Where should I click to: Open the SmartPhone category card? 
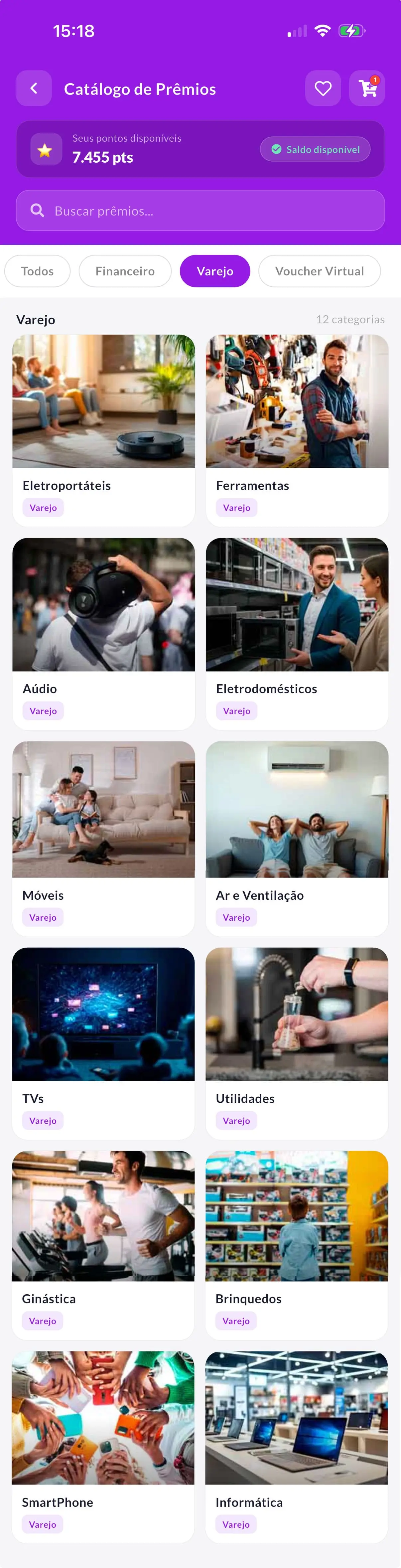coord(103,1446)
